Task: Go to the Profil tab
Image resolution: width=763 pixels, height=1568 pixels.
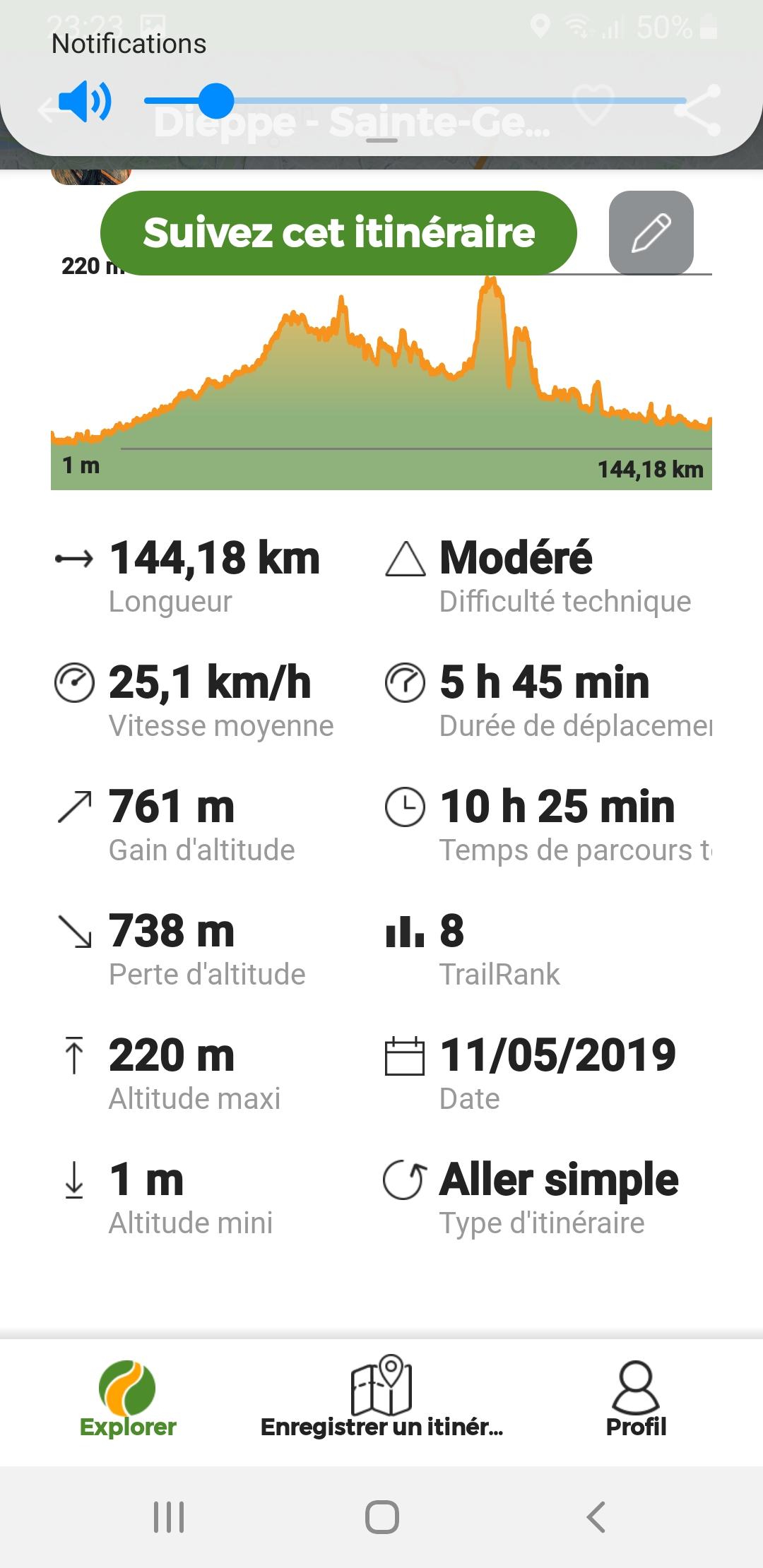Action: pos(636,1400)
